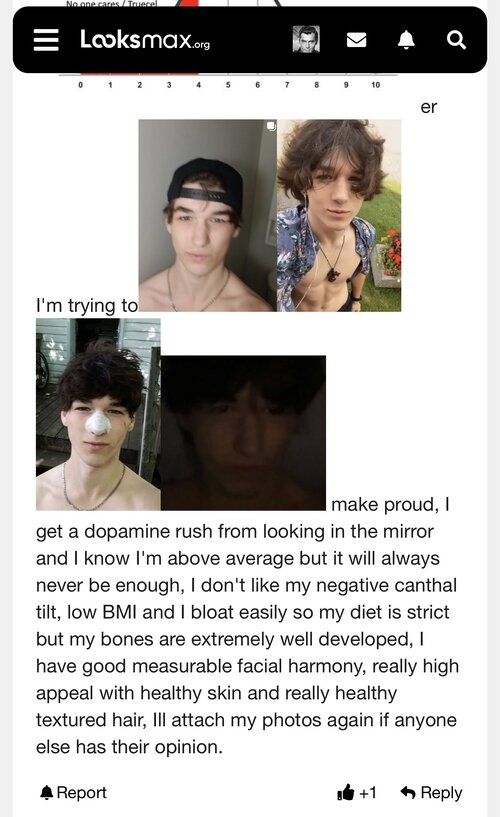This screenshot has height=817, width=500.
Task: Report this post
Action: coord(73,793)
